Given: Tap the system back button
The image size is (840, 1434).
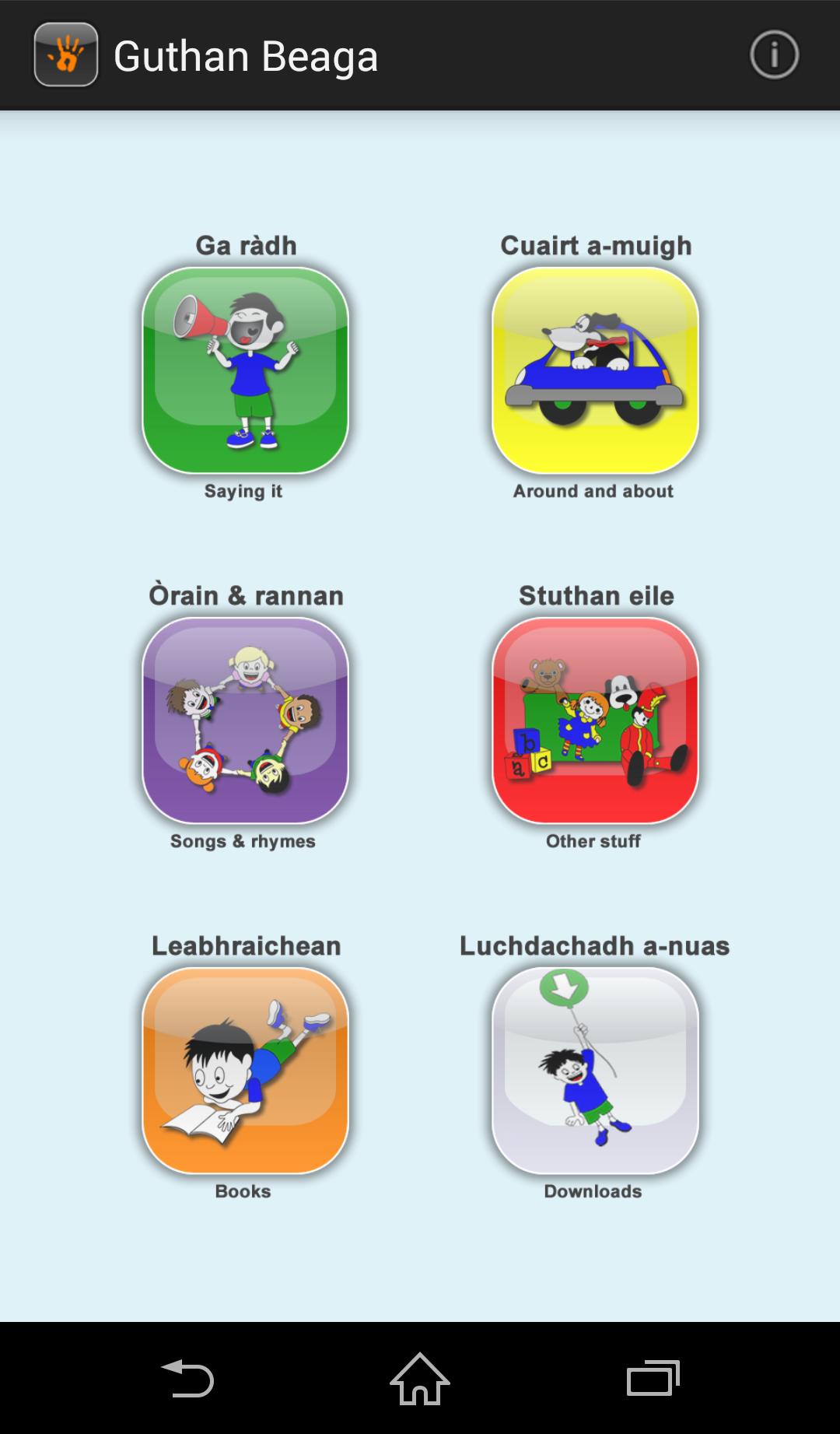Looking at the screenshot, I should (x=187, y=1379).
